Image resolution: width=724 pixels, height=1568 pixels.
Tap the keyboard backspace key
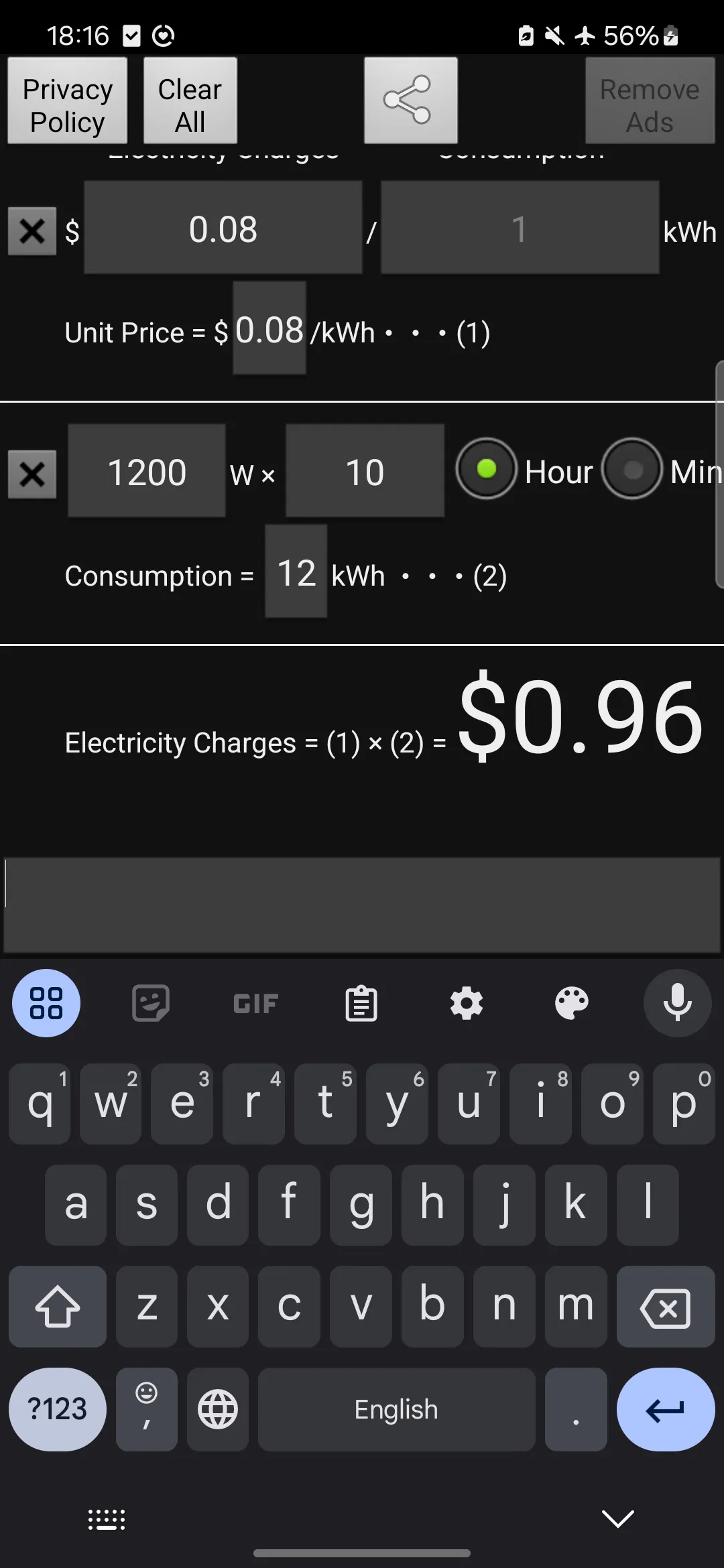666,1307
